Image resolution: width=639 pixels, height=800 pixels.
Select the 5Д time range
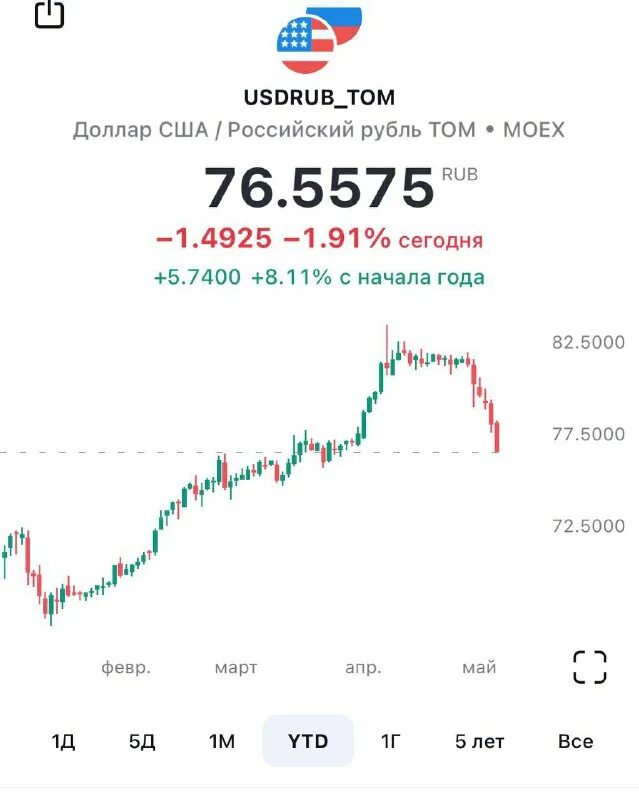142,741
